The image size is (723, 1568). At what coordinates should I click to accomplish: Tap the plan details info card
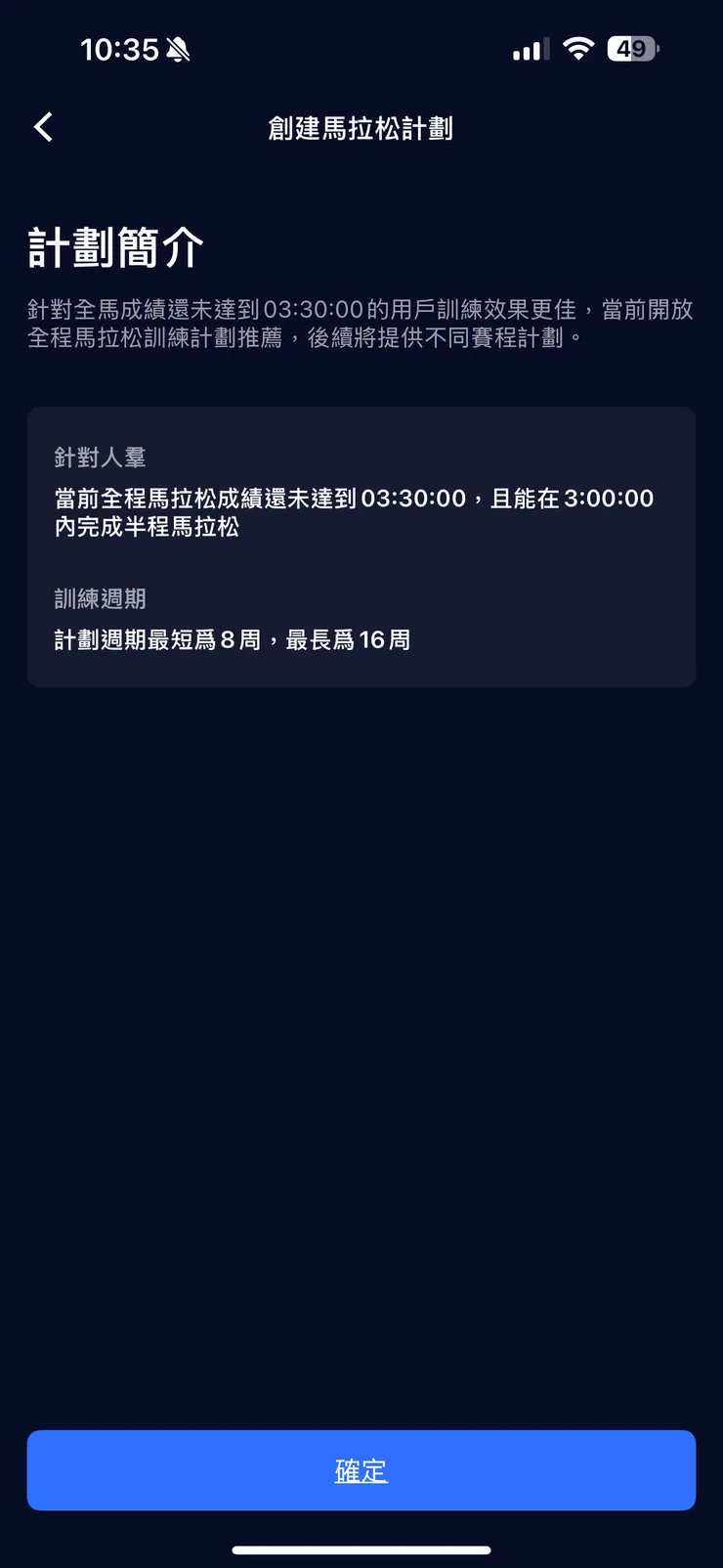coord(361,547)
